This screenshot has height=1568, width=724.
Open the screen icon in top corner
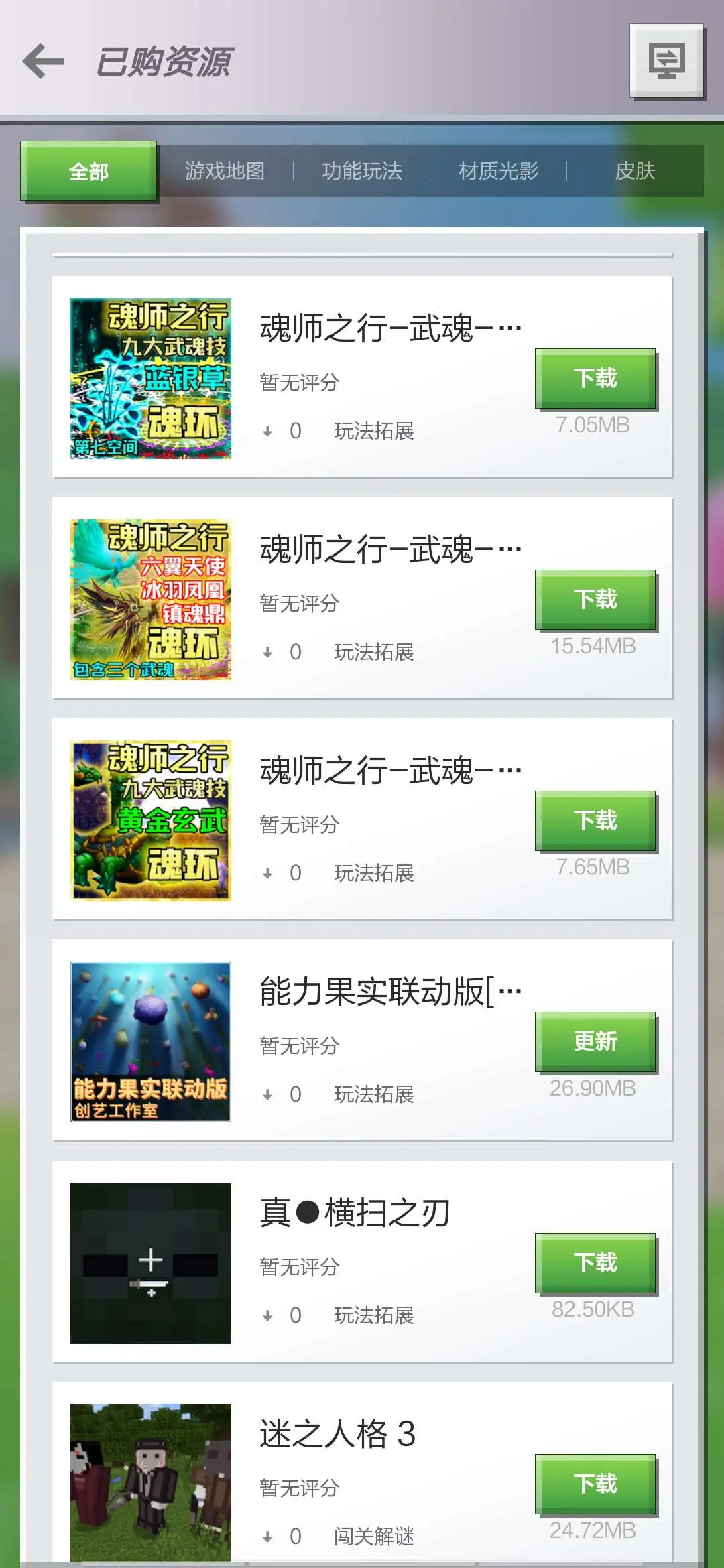(666, 61)
